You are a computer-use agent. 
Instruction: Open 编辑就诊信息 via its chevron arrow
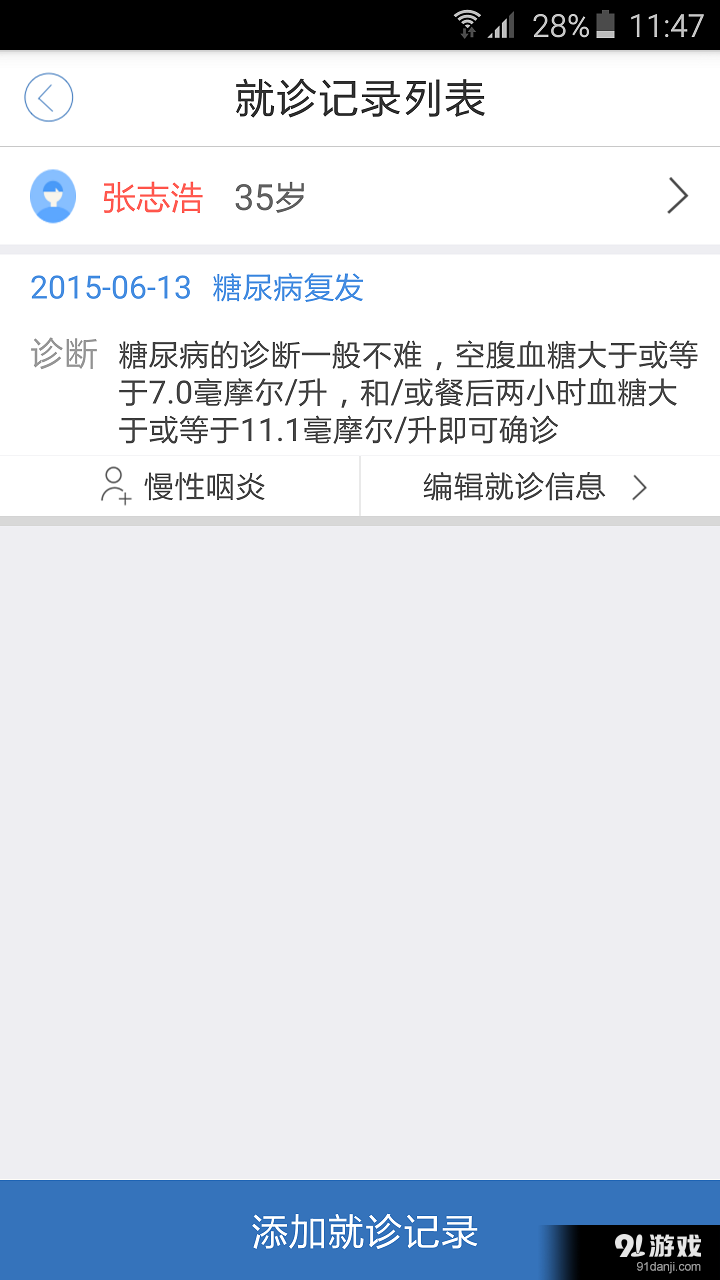pos(639,487)
